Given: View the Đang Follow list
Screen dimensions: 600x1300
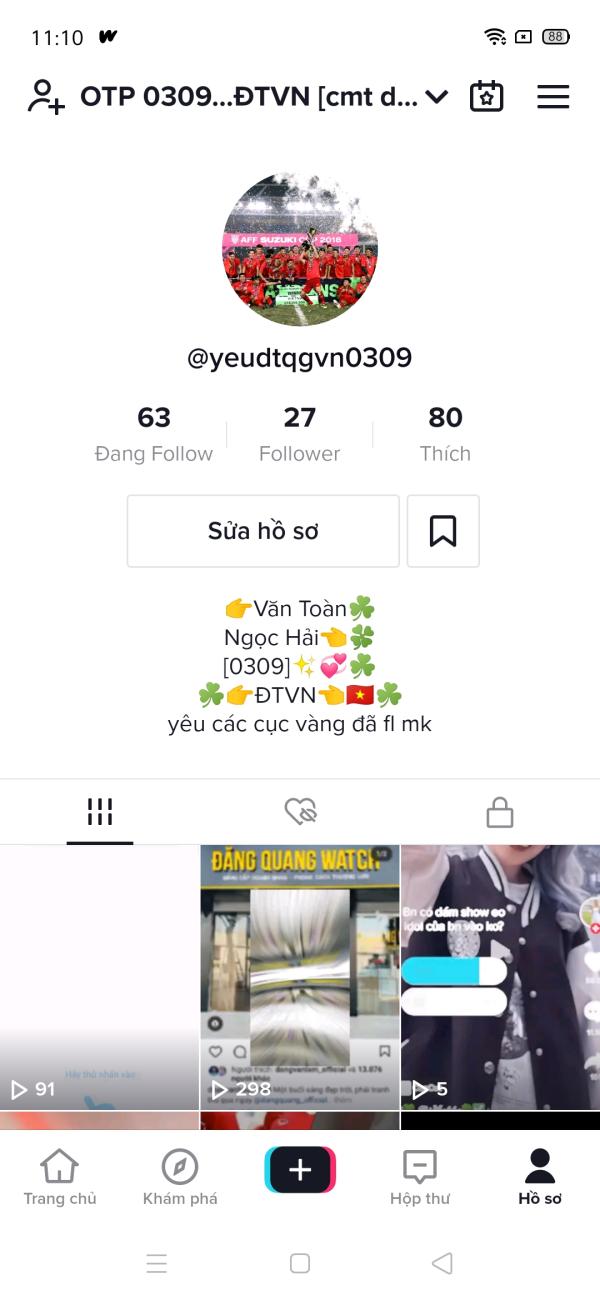Looking at the screenshot, I should click(154, 434).
